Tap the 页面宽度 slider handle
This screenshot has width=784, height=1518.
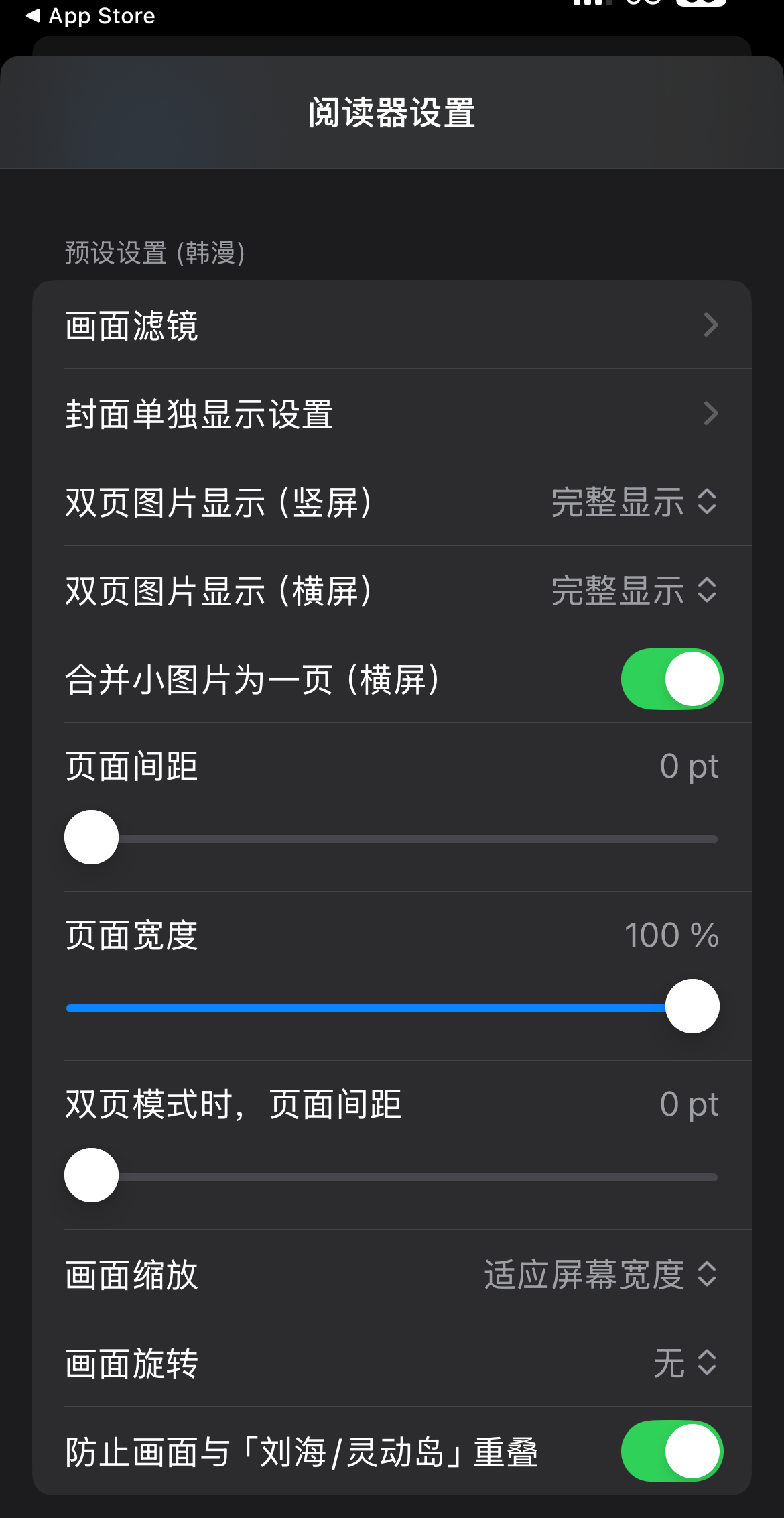click(692, 1006)
